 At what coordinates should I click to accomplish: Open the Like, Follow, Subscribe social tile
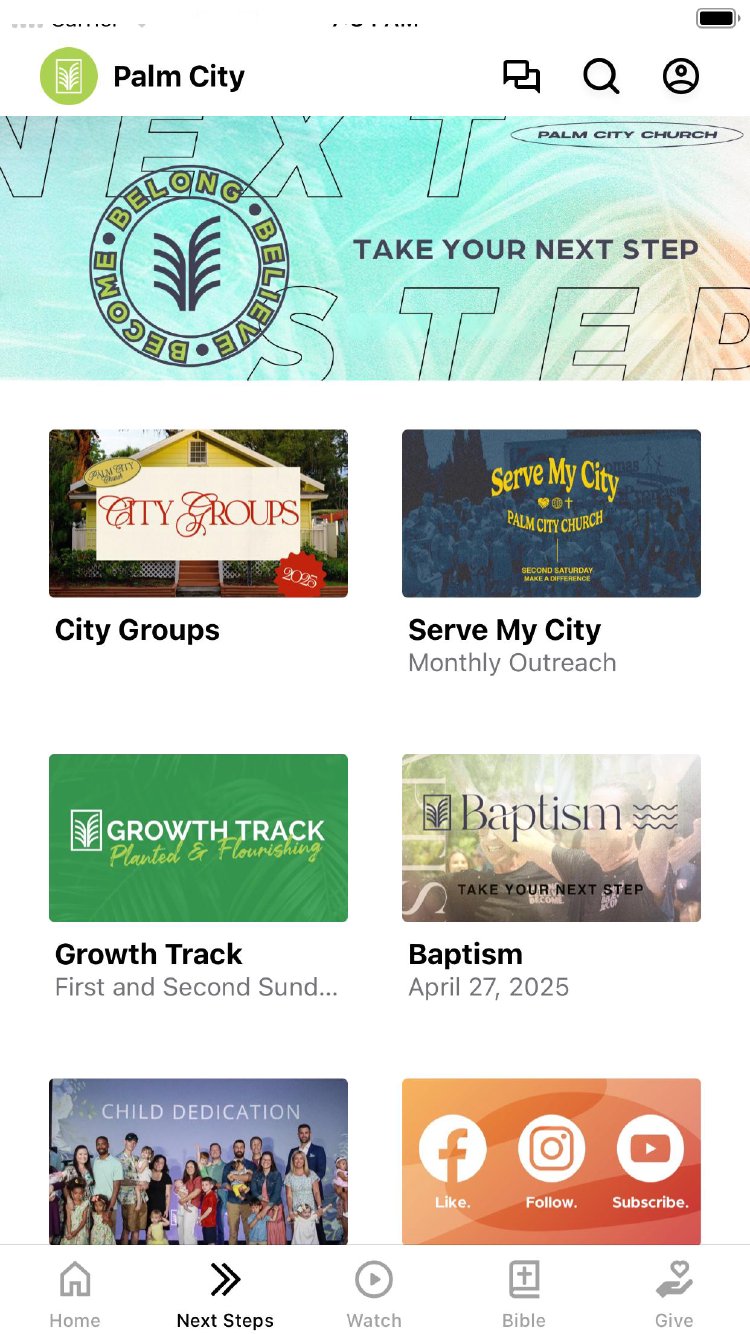click(551, 1160)
